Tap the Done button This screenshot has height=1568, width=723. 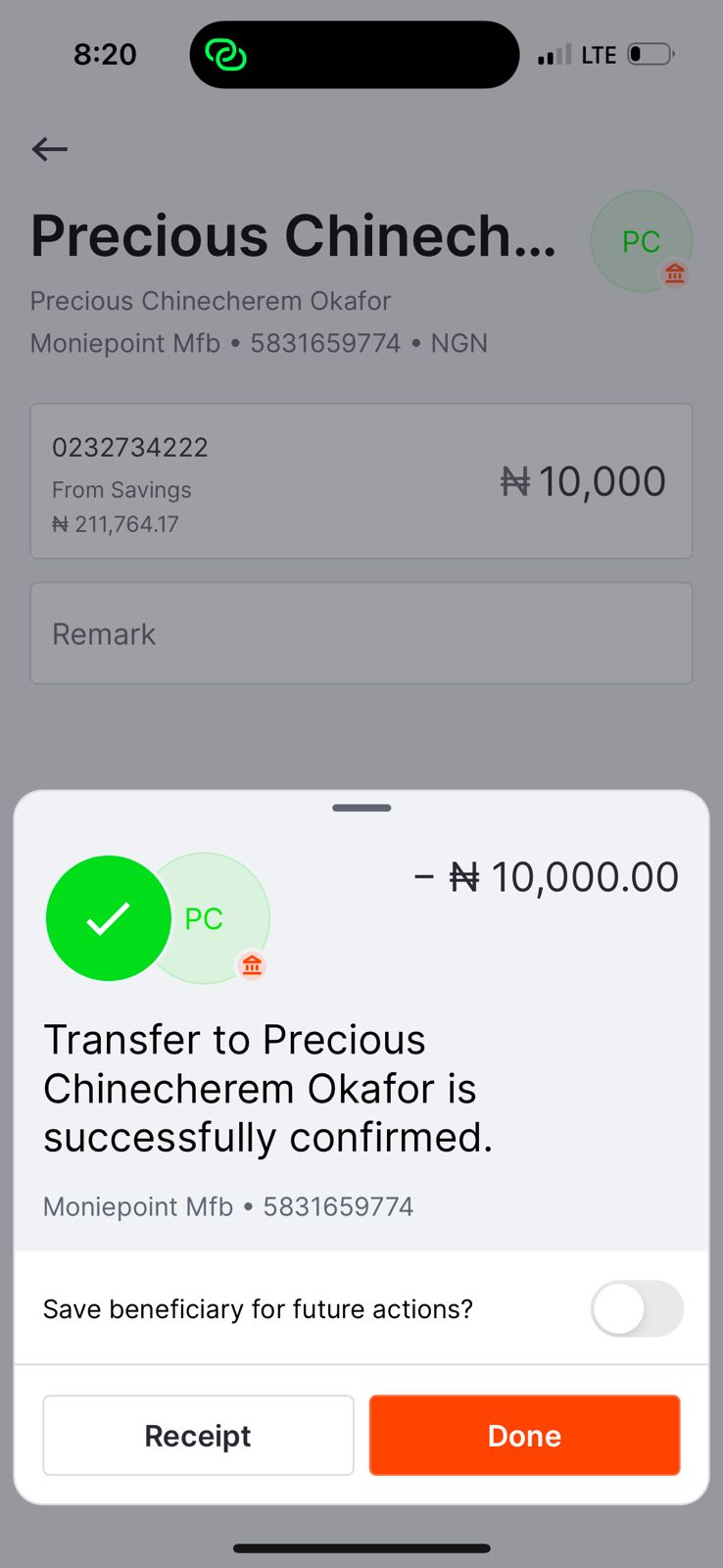pos(524,1435)
